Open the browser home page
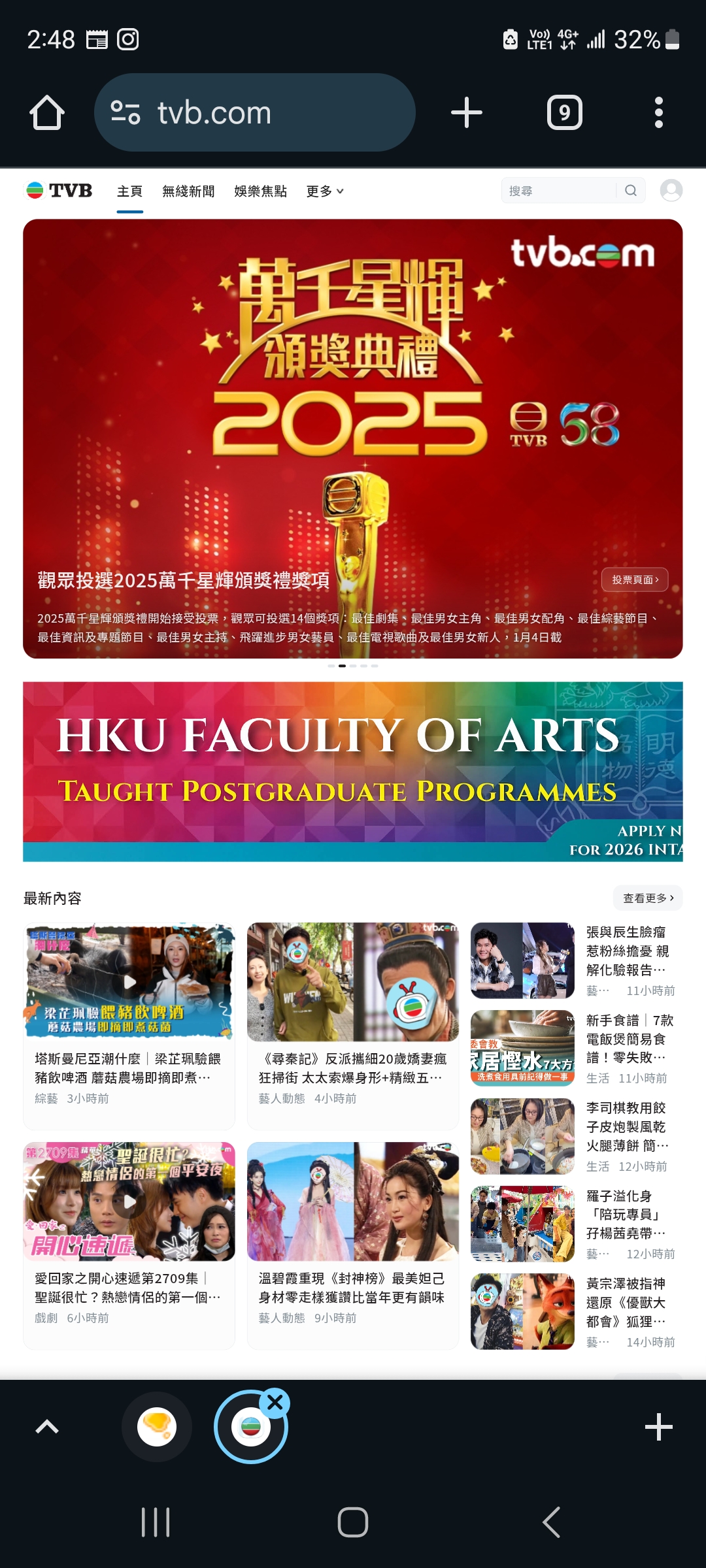706x1568 pixels. click(47, 113)
